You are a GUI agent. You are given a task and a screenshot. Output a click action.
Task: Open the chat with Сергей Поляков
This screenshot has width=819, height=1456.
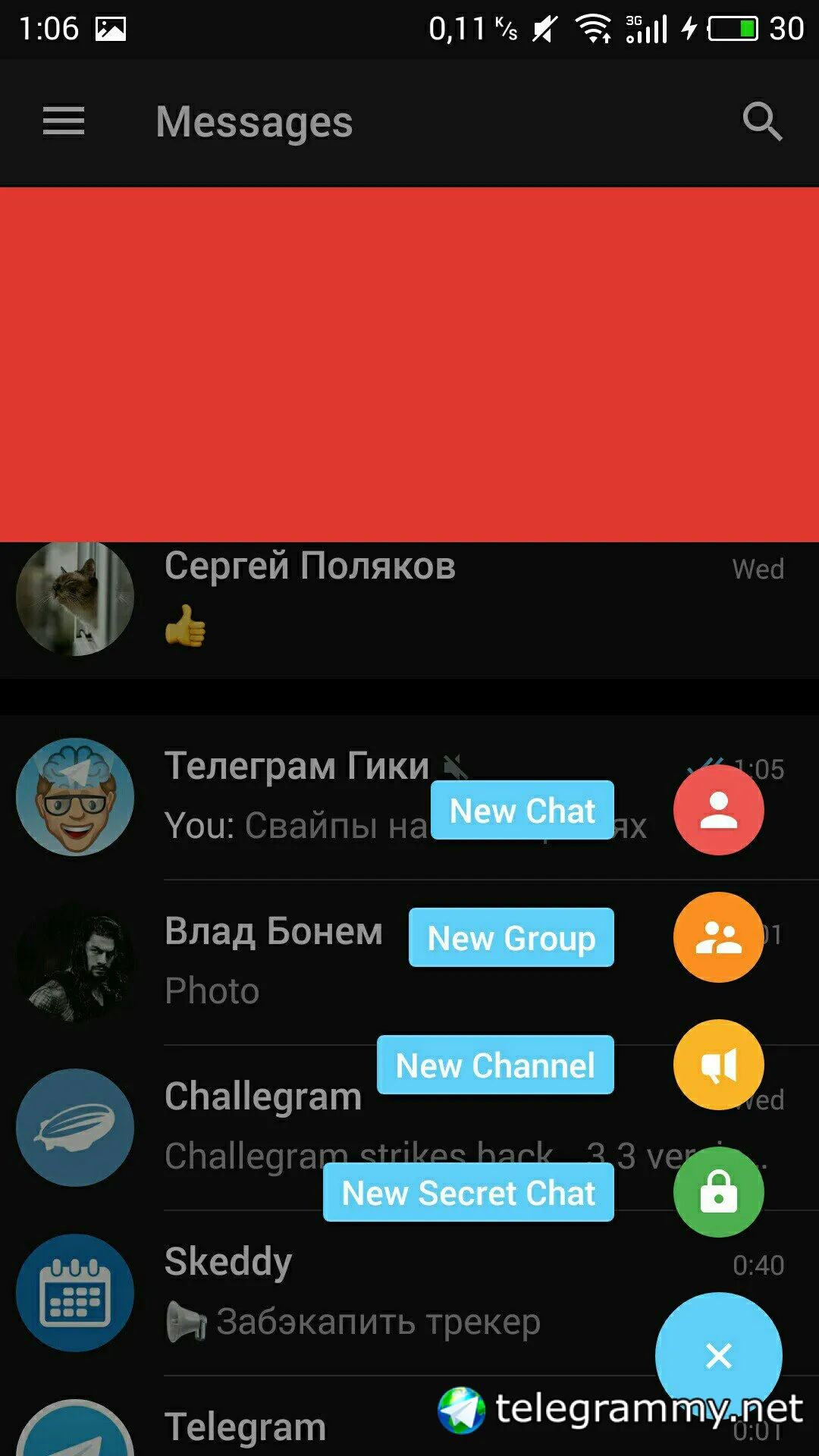coord(309,599)
